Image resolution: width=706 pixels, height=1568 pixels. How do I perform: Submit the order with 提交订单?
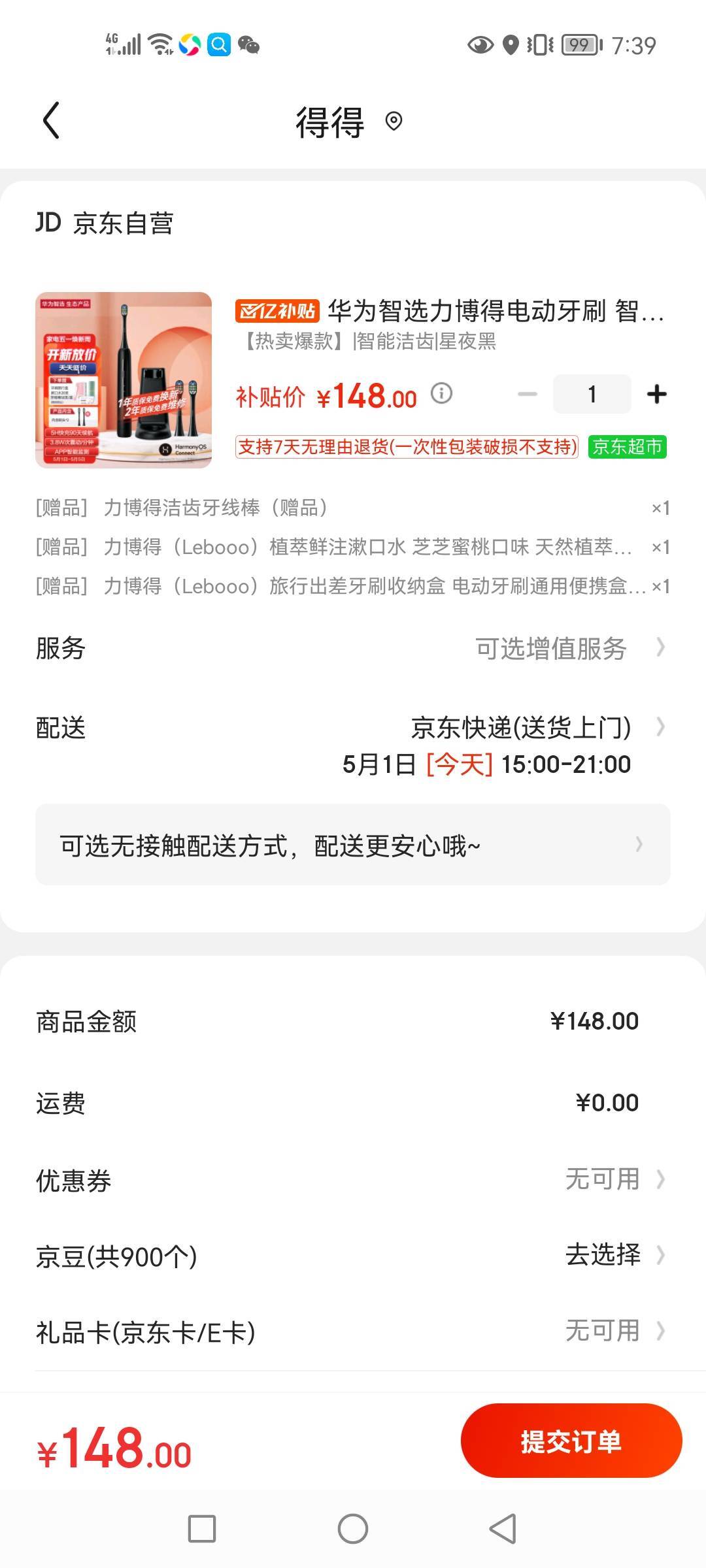tap(571, 1441)
